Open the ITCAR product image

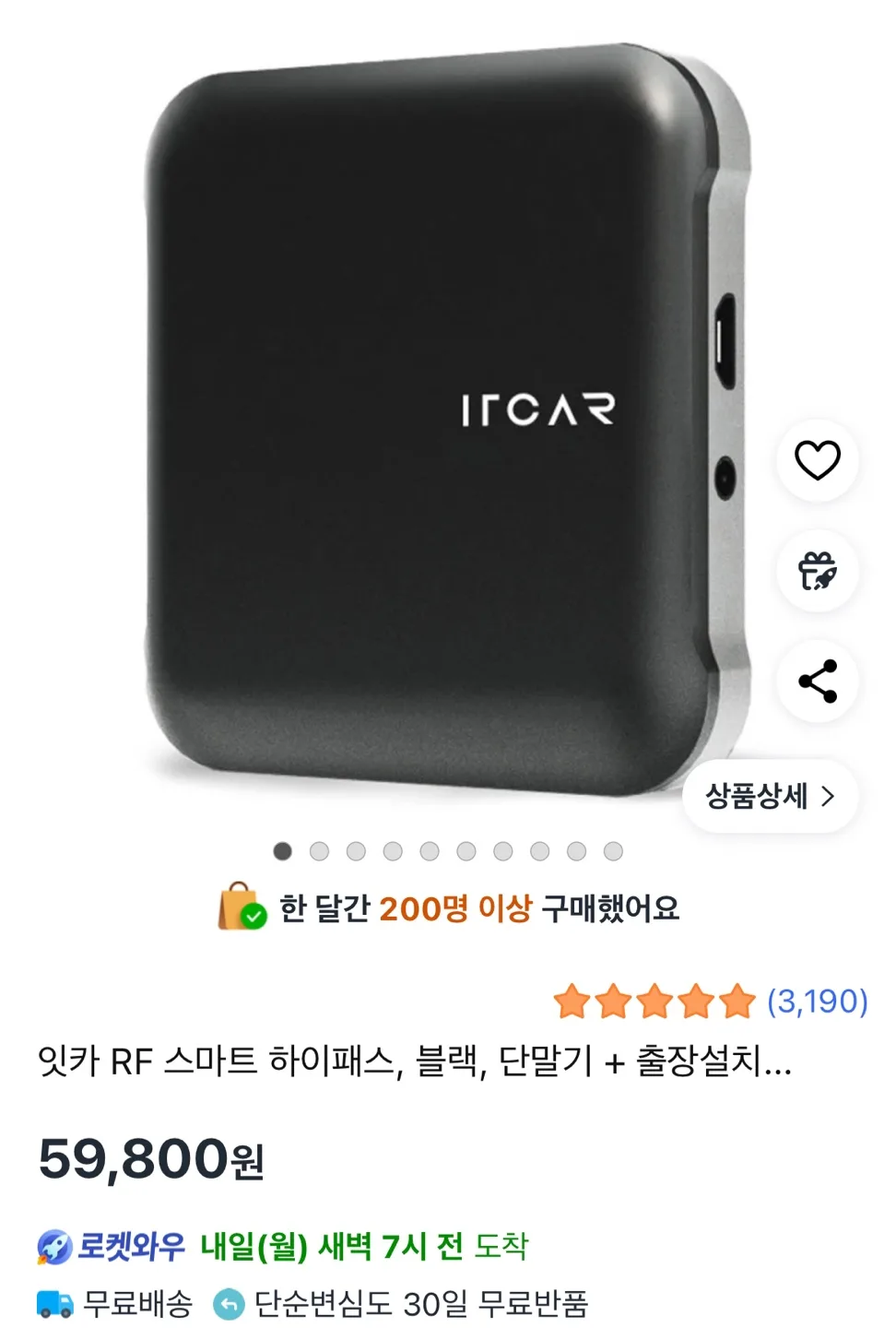pos(442,415)
